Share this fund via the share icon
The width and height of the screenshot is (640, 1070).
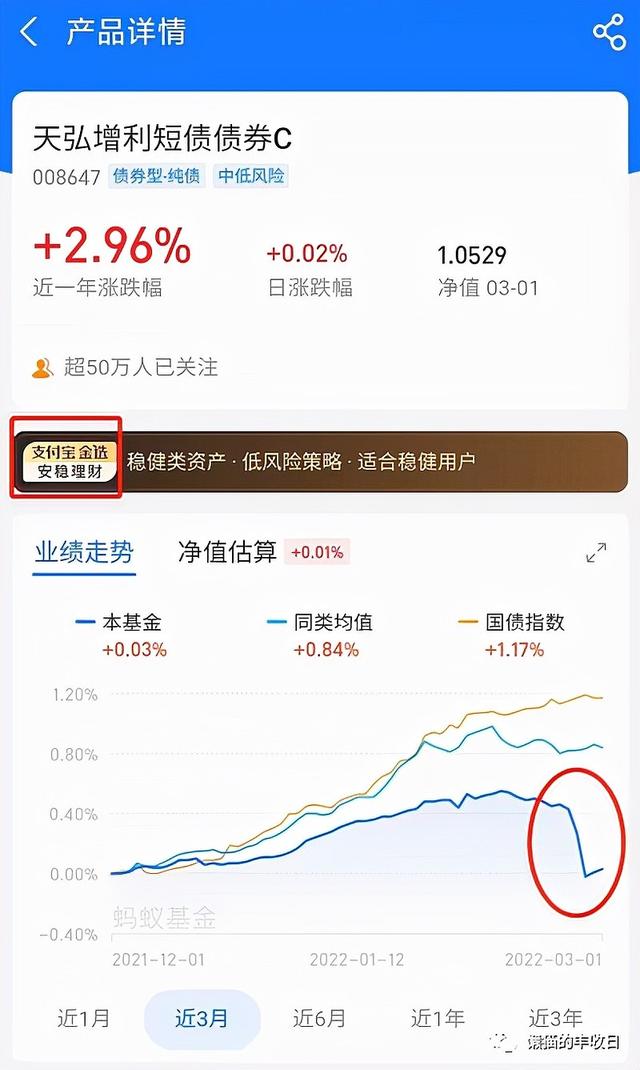tap(608, 32)
